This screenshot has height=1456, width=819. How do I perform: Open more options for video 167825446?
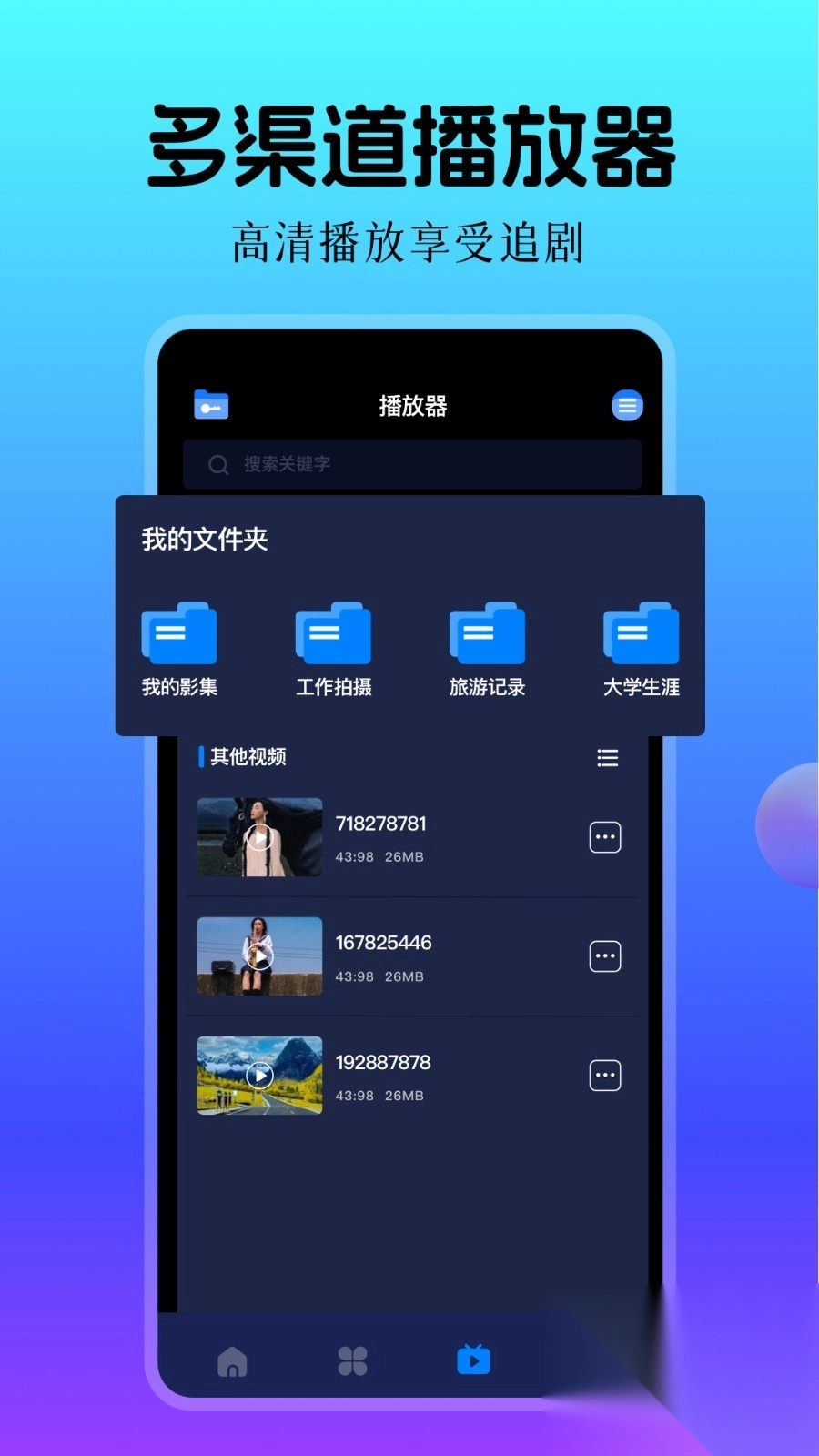click(605, 955)
